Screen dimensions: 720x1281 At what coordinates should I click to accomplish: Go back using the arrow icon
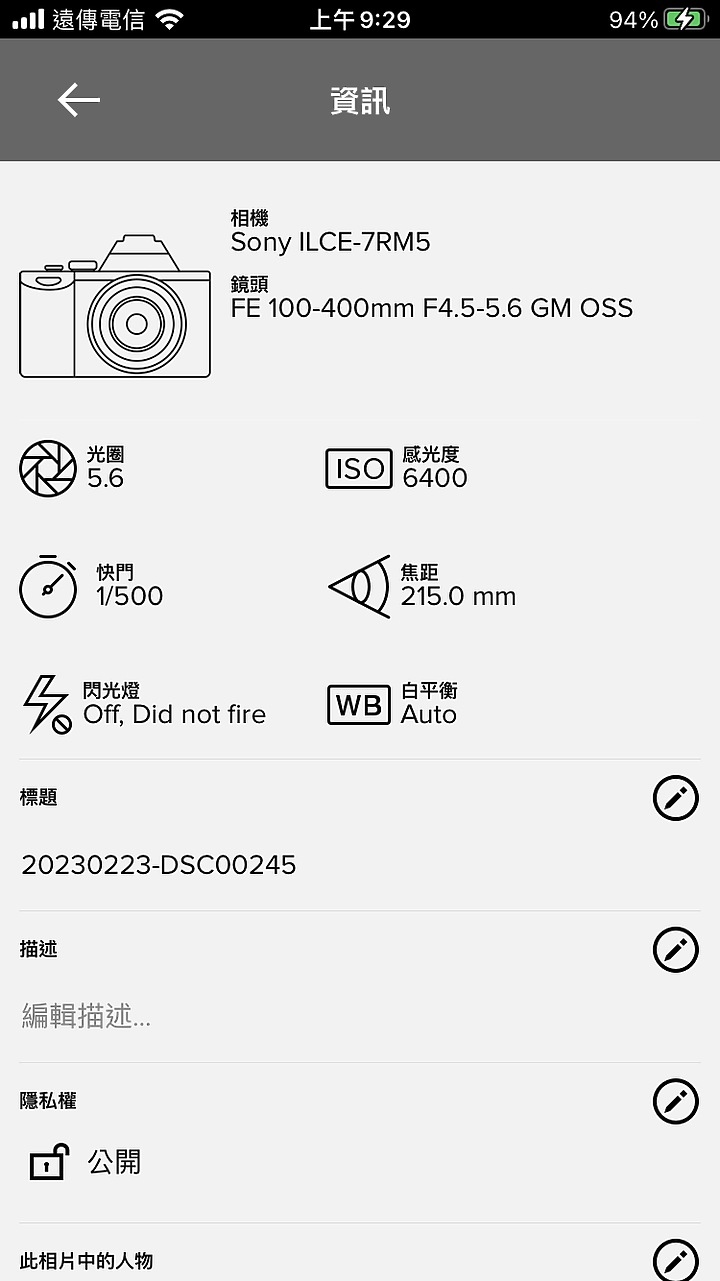(x=79, y=100)
